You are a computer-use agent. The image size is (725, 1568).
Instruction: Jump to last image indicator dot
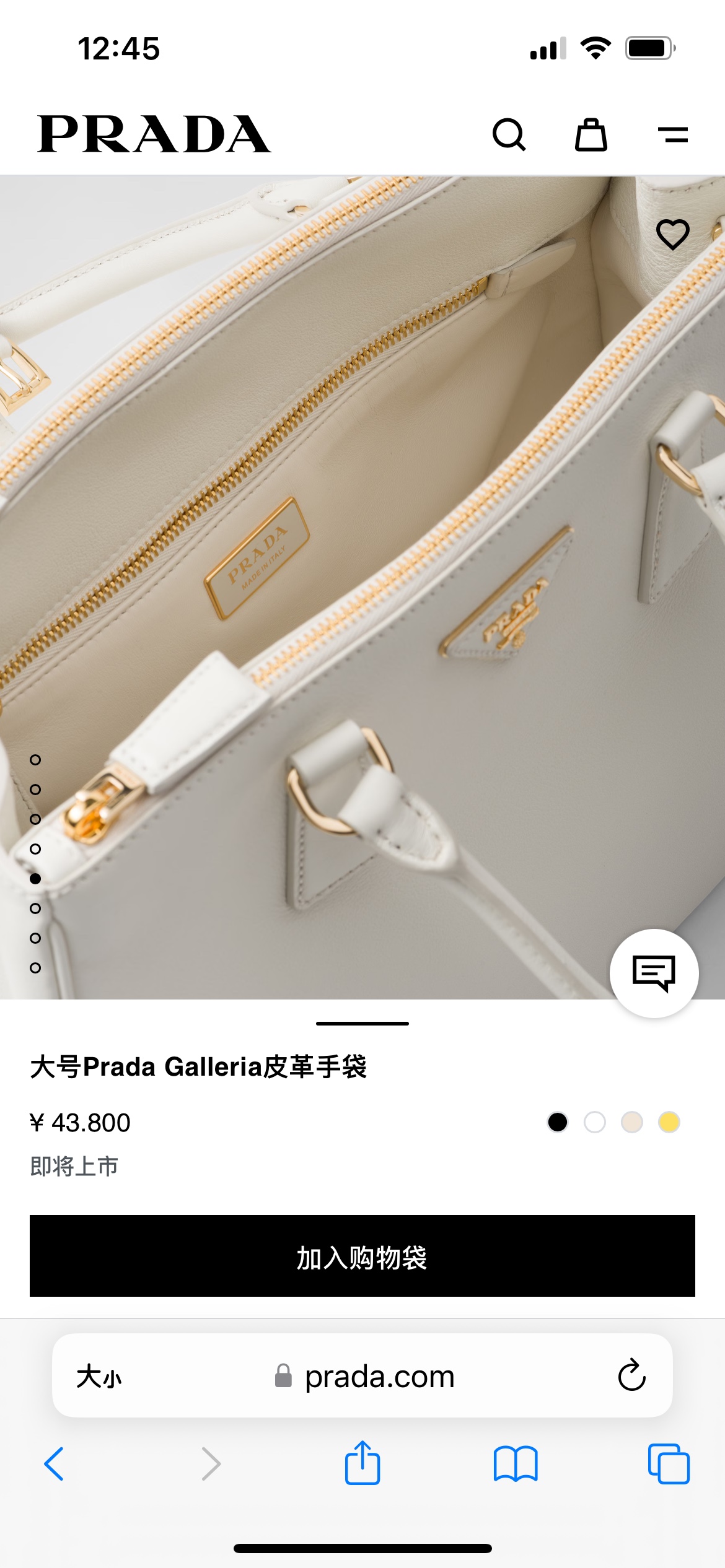pyautogui.click(x=35, y=968)
